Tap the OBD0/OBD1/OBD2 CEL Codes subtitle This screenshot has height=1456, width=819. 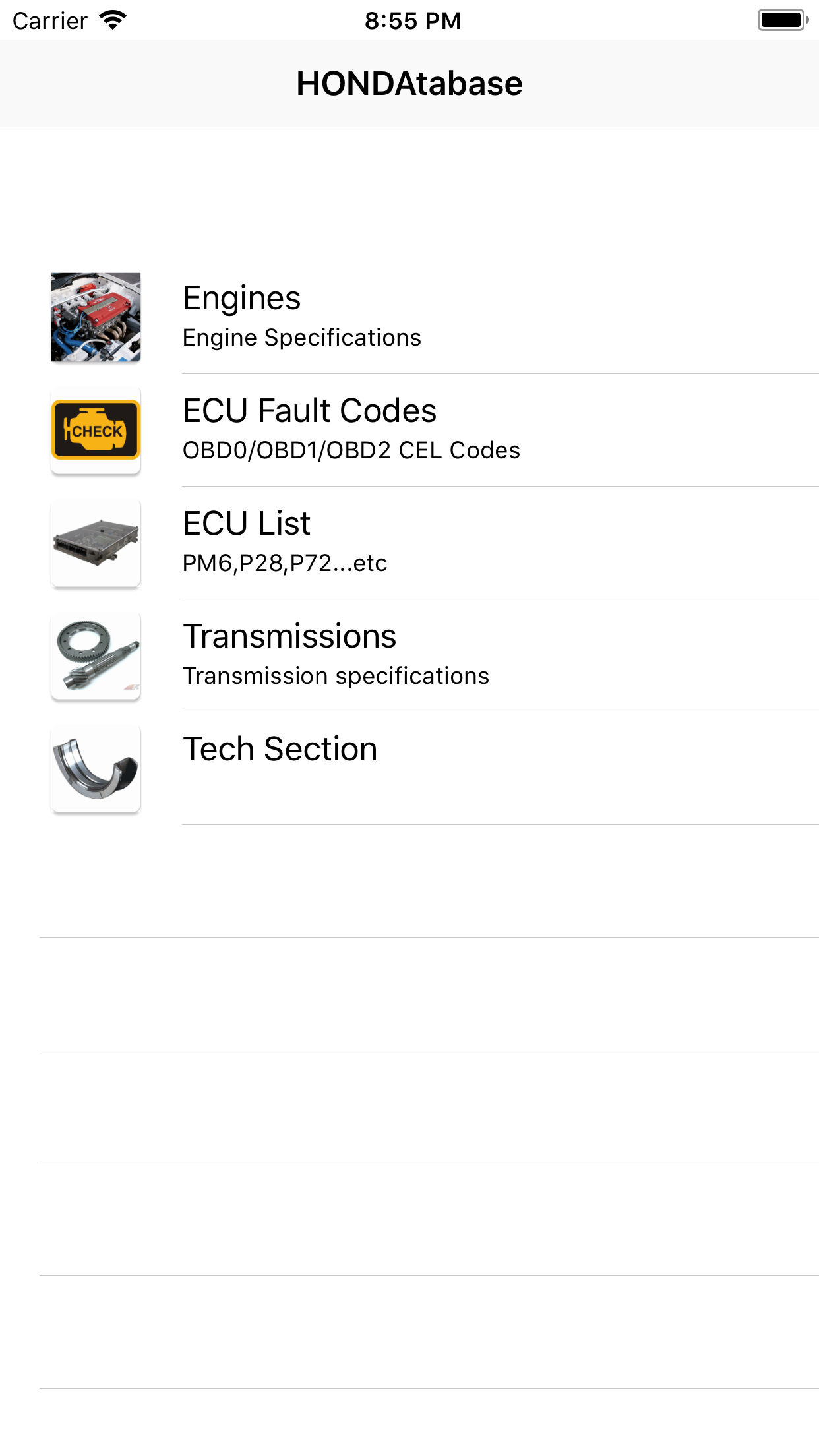351,450
